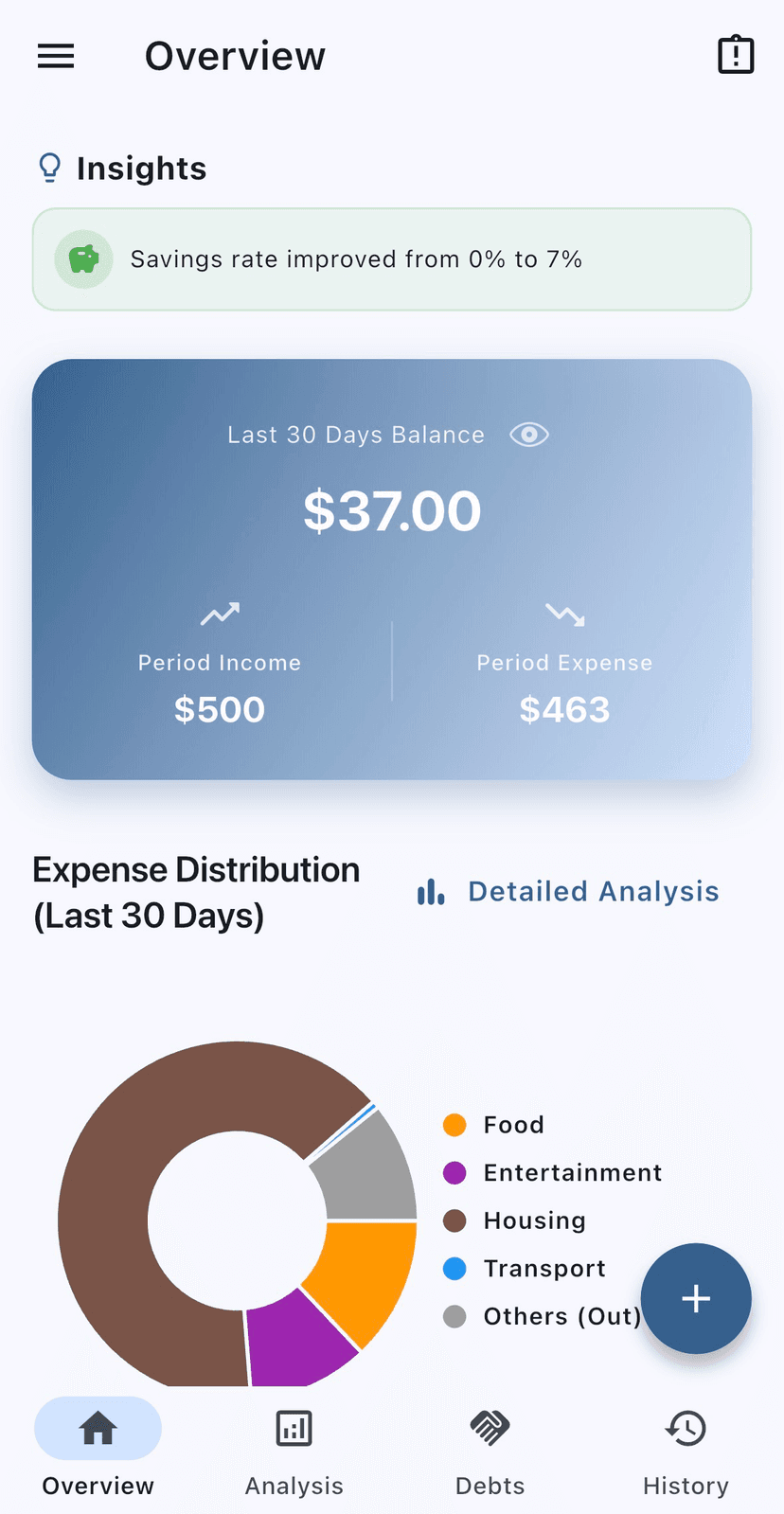Screen dimensions: 784x1514
Task: Open the History tab
Action: click(x=686, y=1449)
